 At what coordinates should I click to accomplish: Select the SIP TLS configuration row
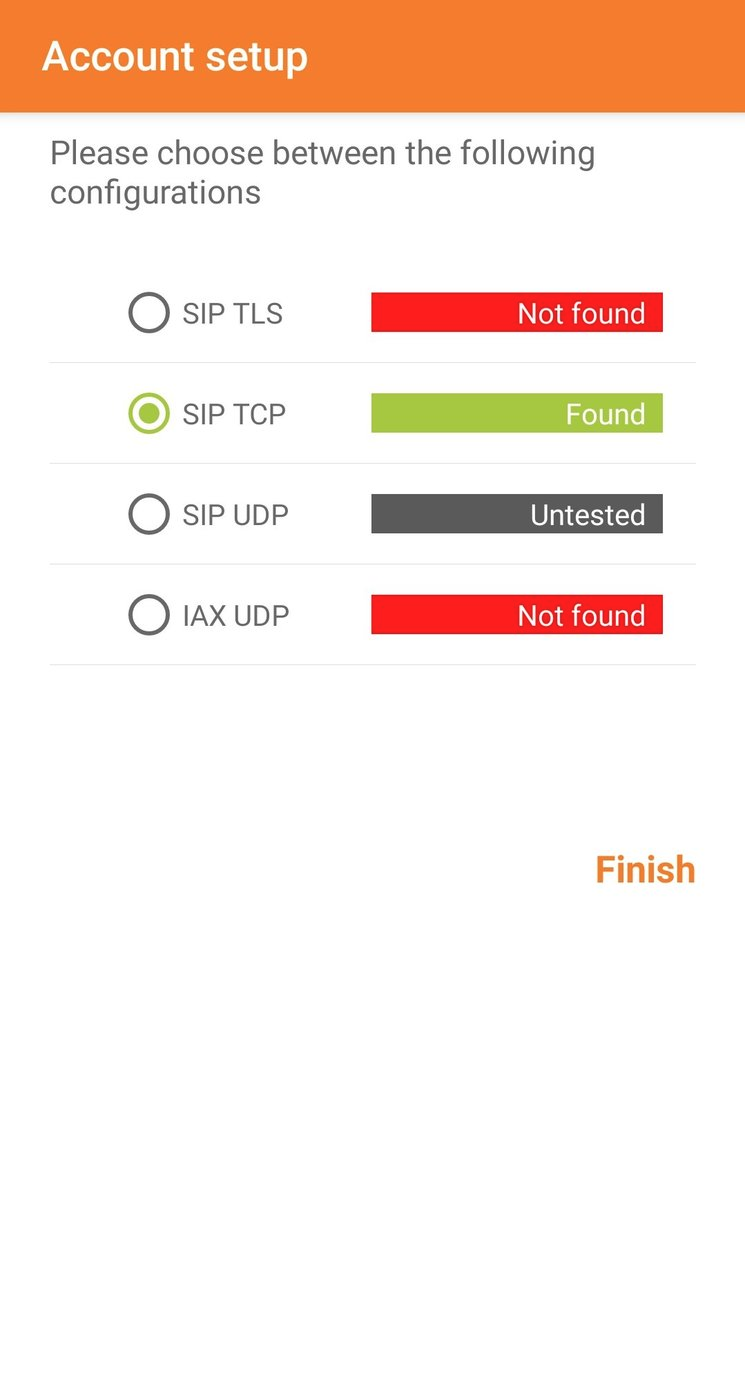click(372, 312)
